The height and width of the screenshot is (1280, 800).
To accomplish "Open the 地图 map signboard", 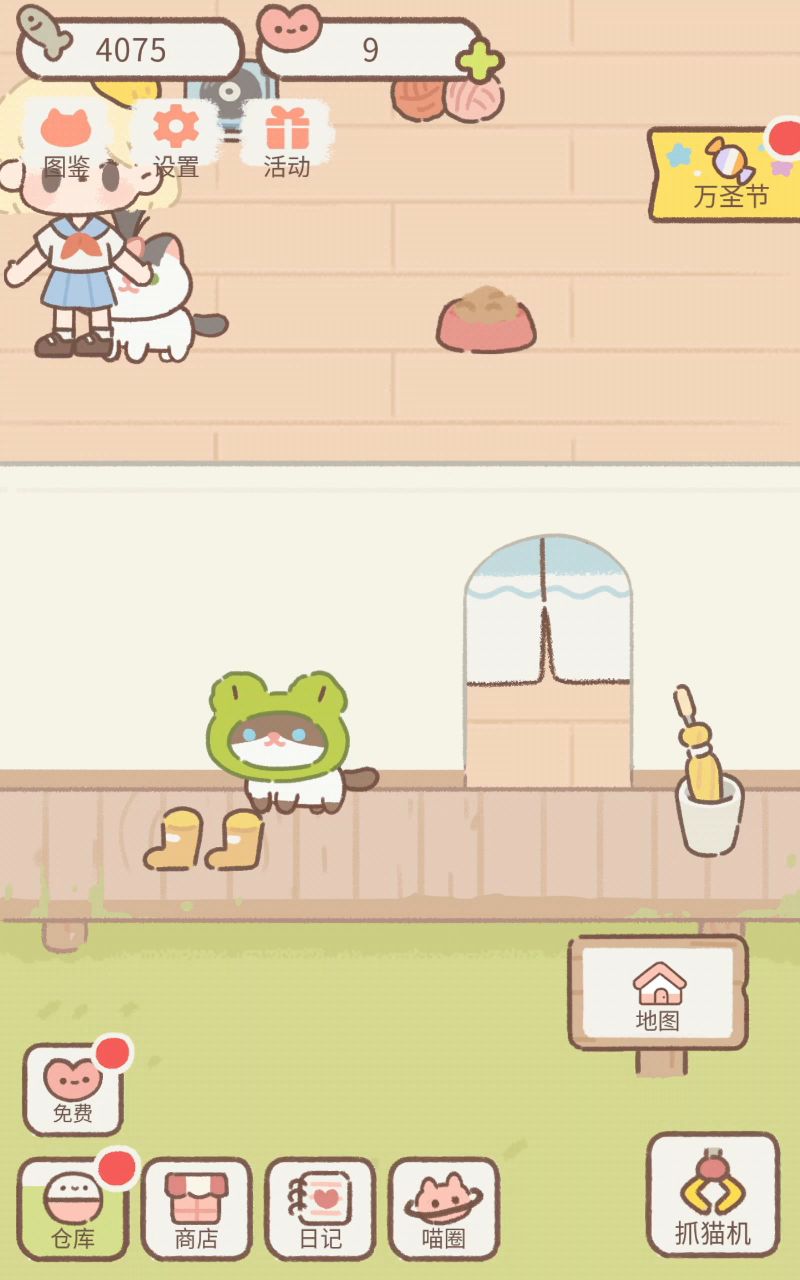I will pyautogui.click(x=658, y=993).
